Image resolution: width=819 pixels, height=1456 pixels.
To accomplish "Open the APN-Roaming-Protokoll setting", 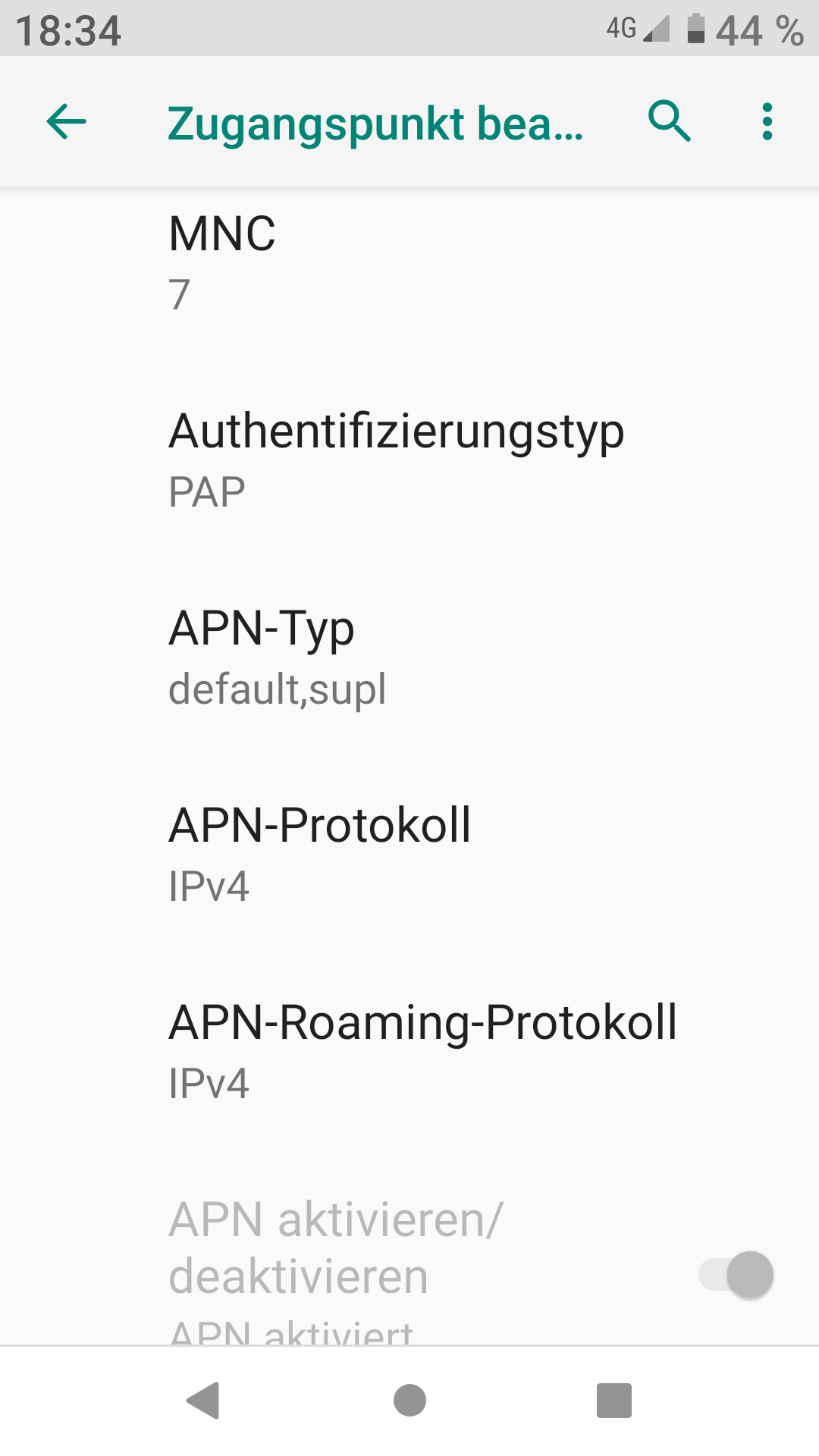I will (409, 1052).
